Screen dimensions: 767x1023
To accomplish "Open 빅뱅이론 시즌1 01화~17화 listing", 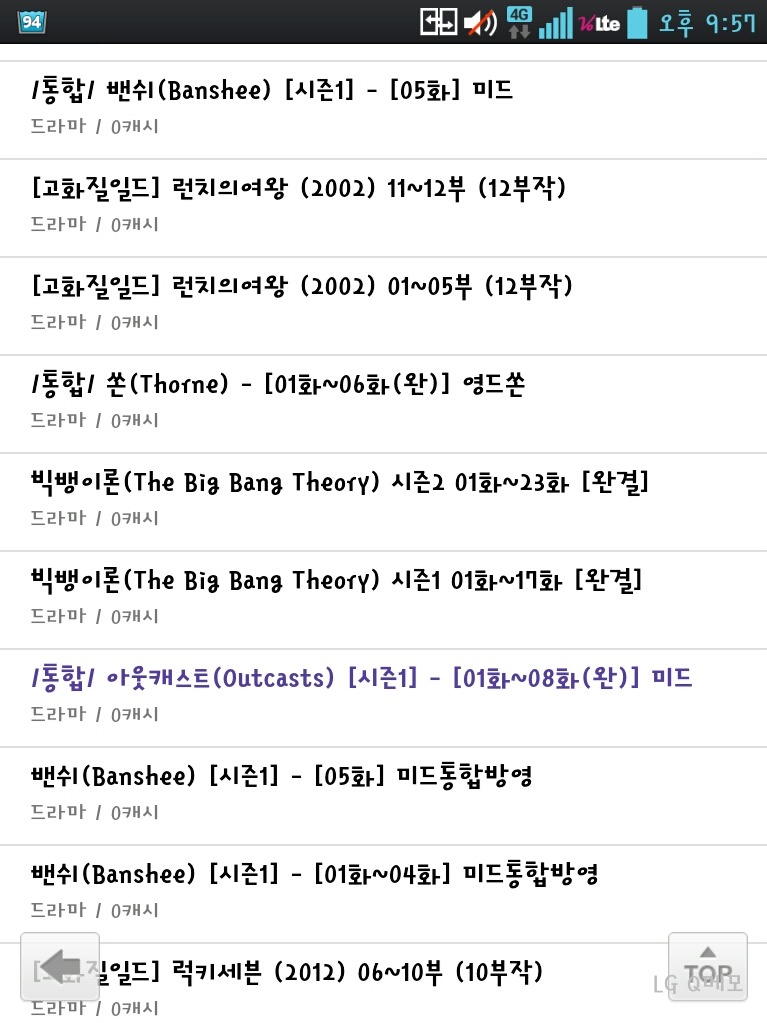I will pos(337,581).
